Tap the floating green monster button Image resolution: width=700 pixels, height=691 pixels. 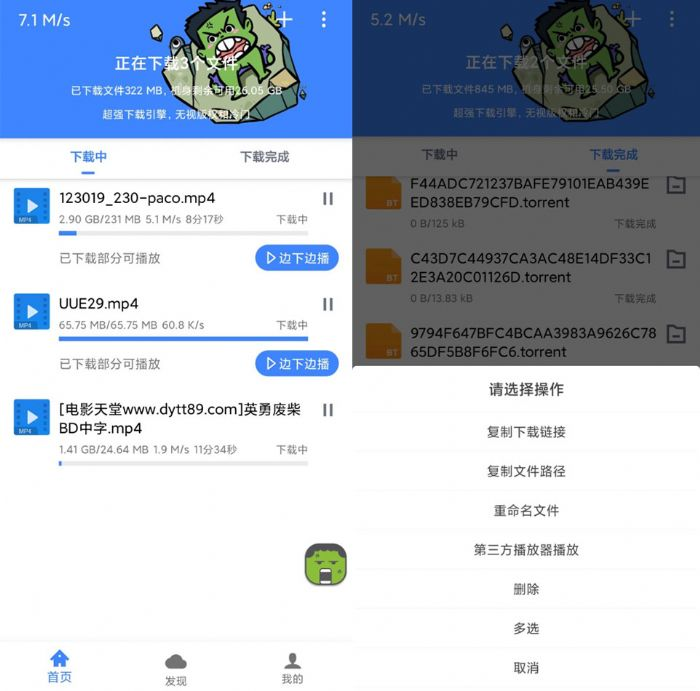point(325,564)
